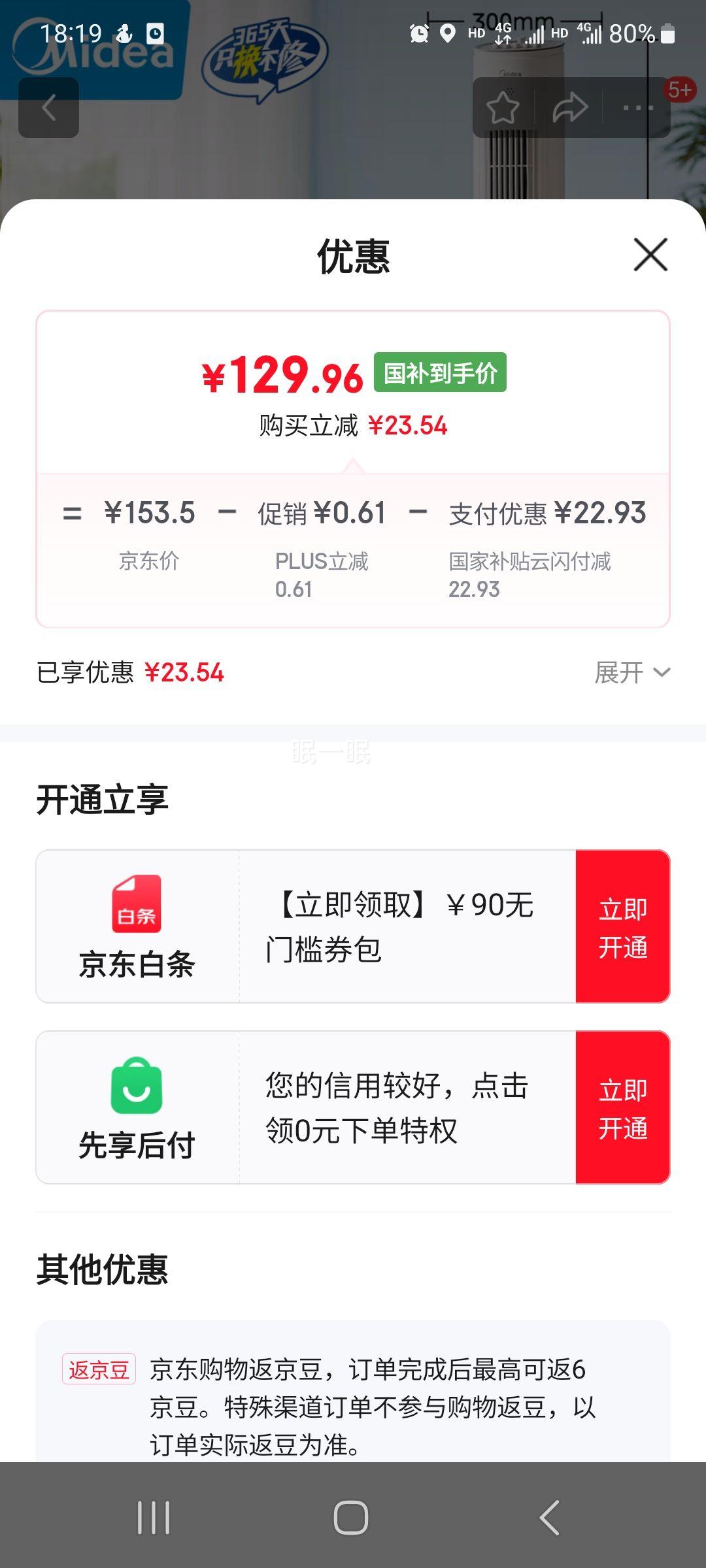Screen dimensions: 706x1568
Task: Go to the system home screen
Action: (351, 1517)
